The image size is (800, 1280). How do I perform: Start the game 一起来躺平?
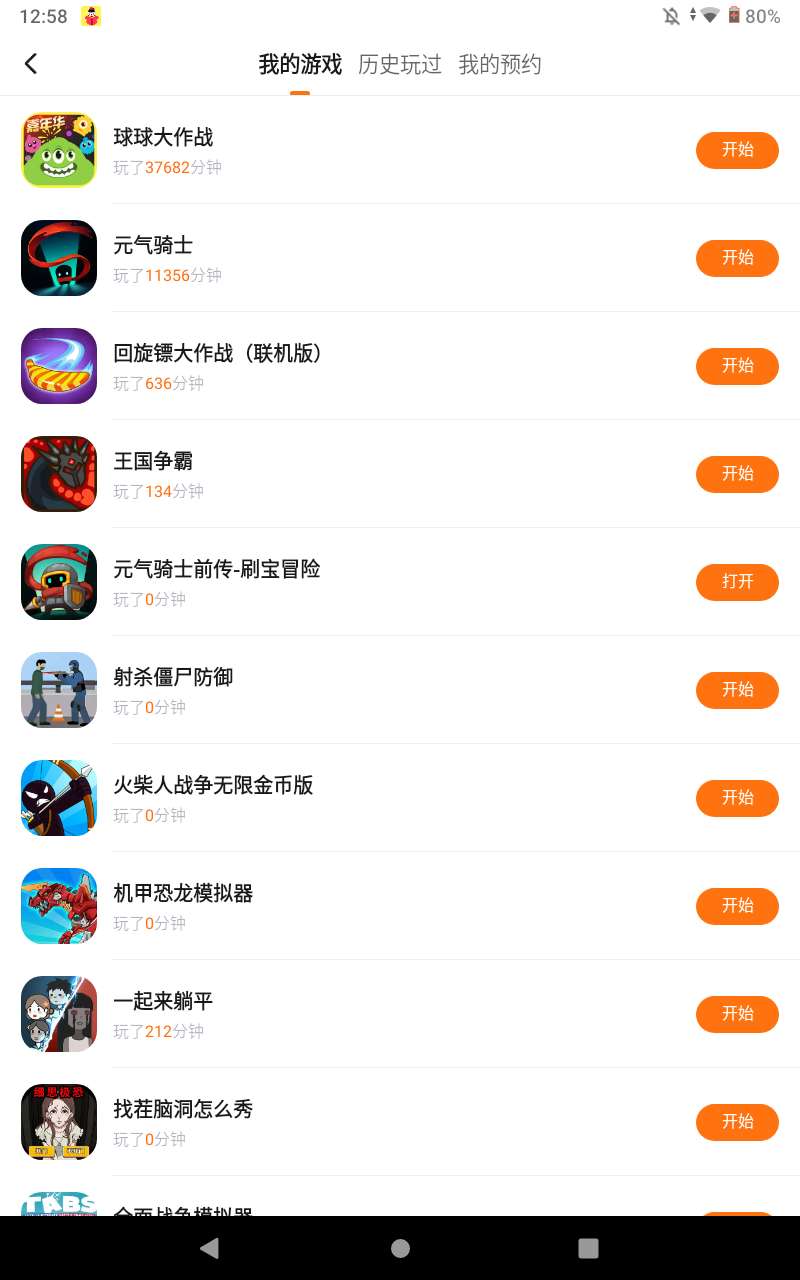737,1014
